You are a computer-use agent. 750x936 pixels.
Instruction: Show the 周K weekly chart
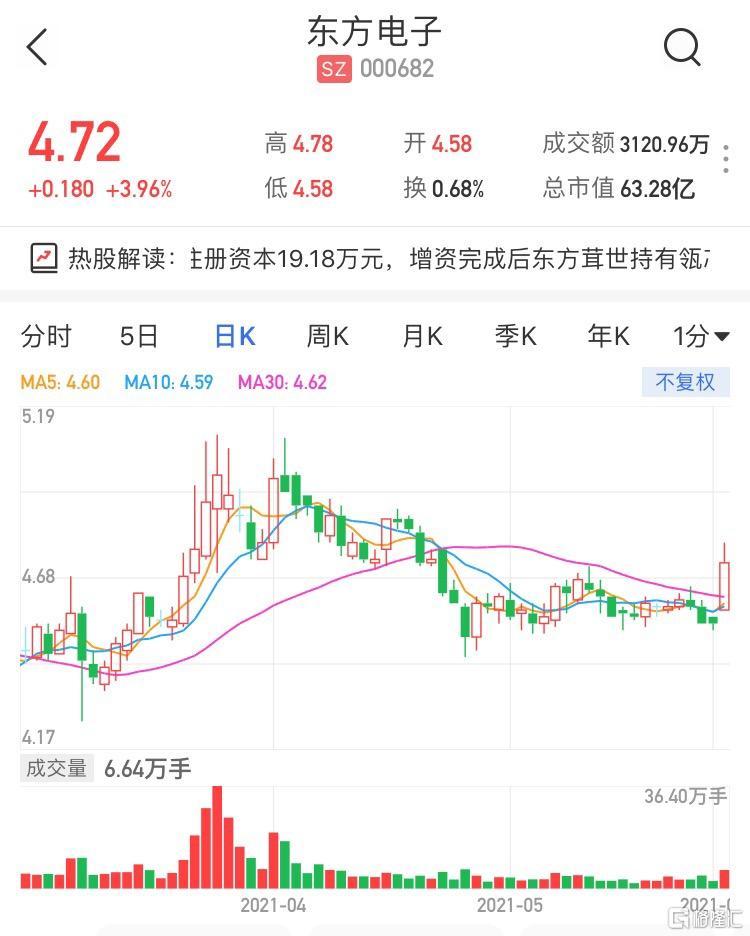327,337
